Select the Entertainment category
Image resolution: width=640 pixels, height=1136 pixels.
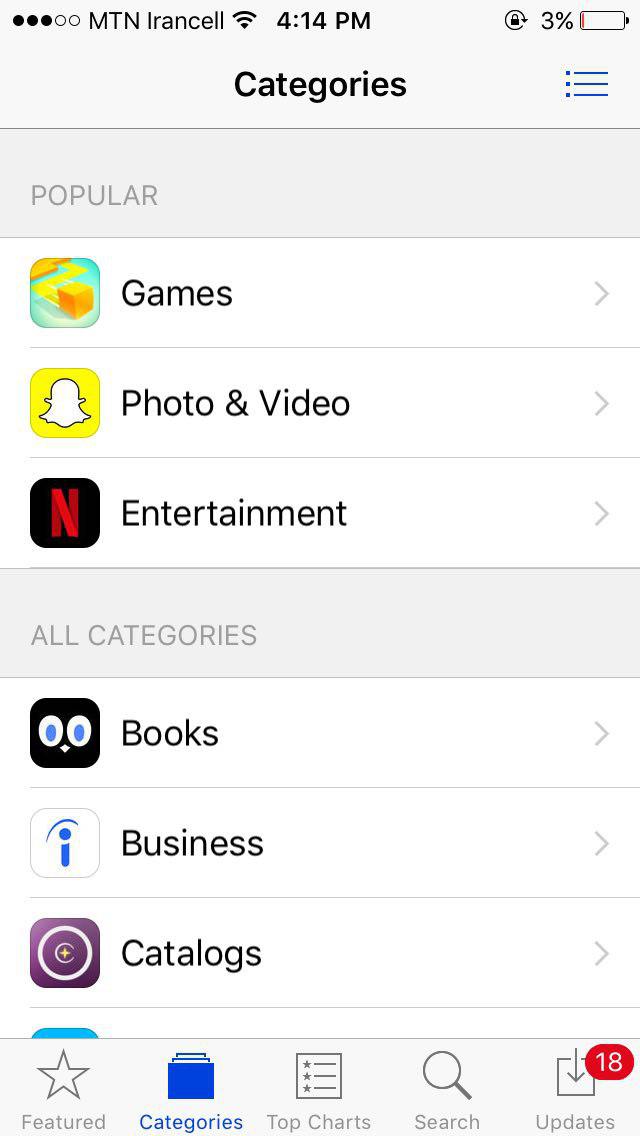click(x=320, y=513)
